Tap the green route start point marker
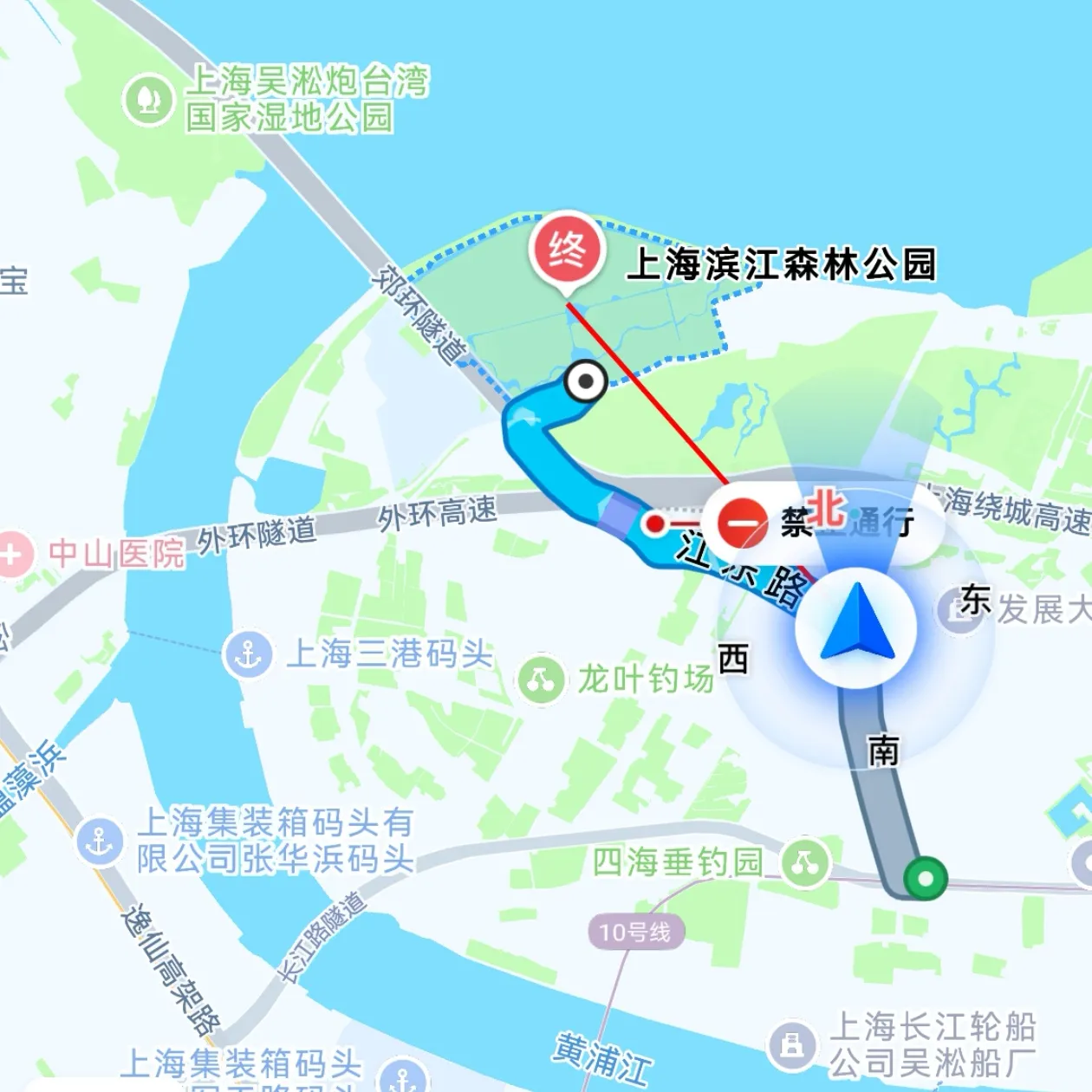 925,879
